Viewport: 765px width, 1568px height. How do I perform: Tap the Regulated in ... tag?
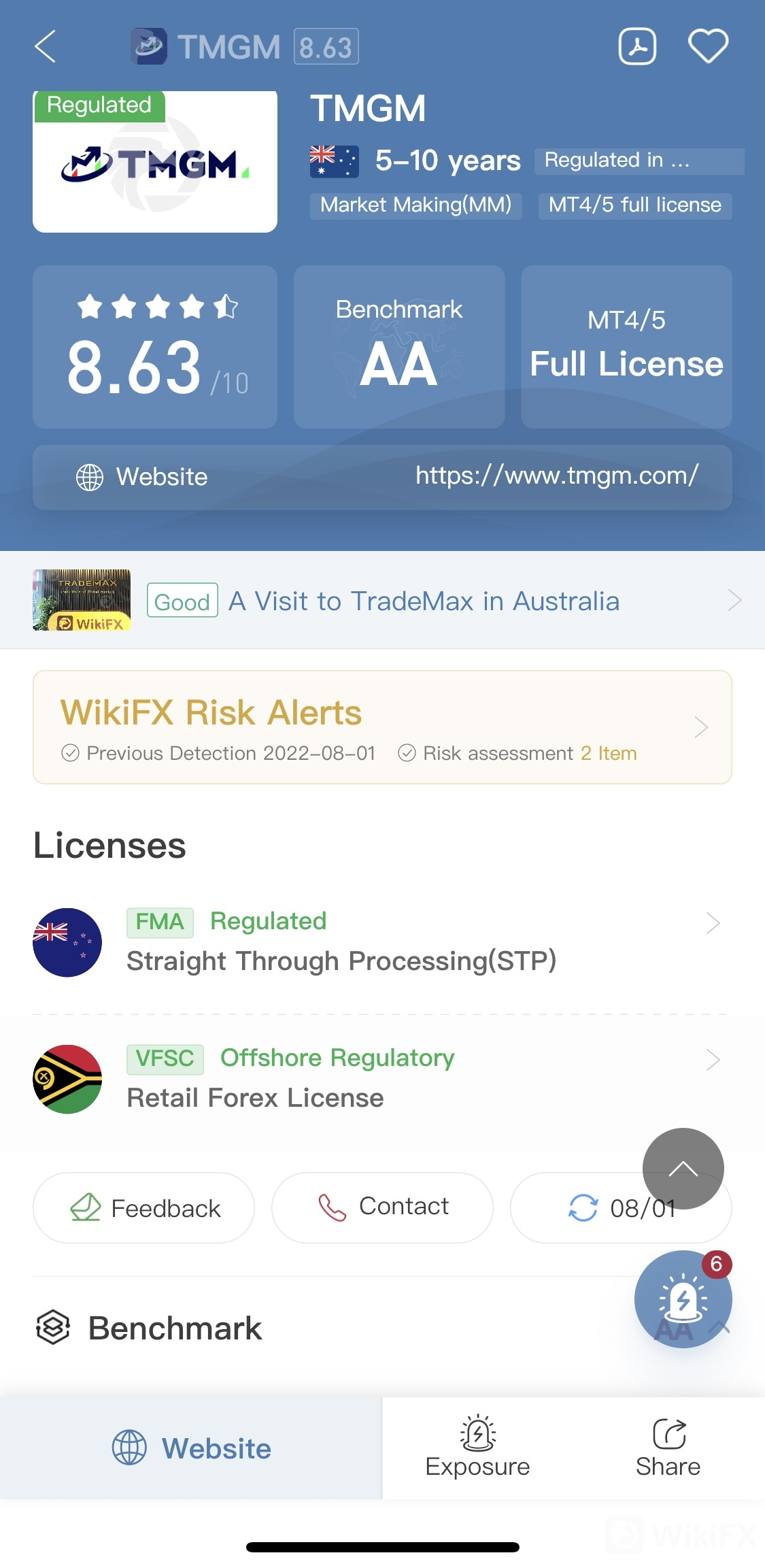pyautogui.click(x=639, y=161)
